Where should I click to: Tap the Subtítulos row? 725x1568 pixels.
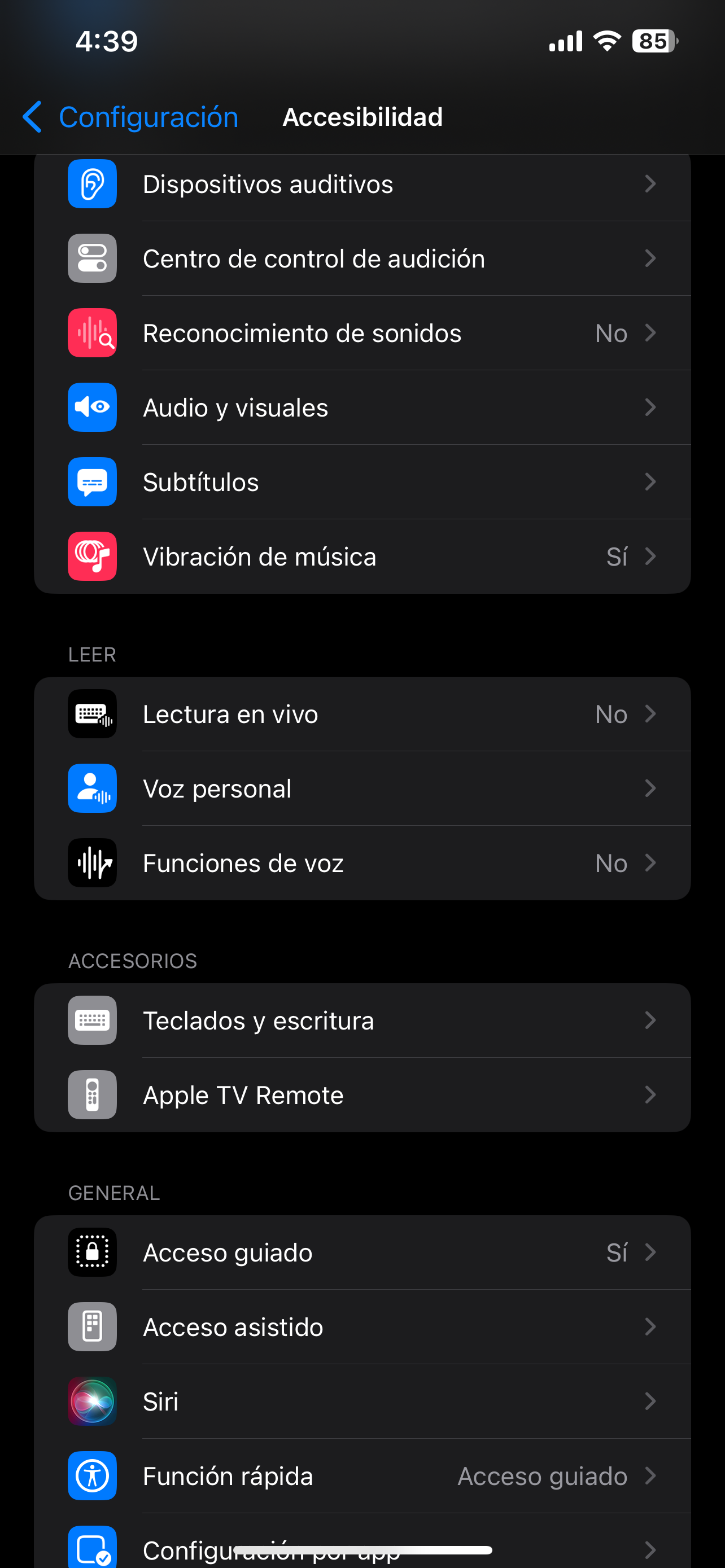(362, 482)
